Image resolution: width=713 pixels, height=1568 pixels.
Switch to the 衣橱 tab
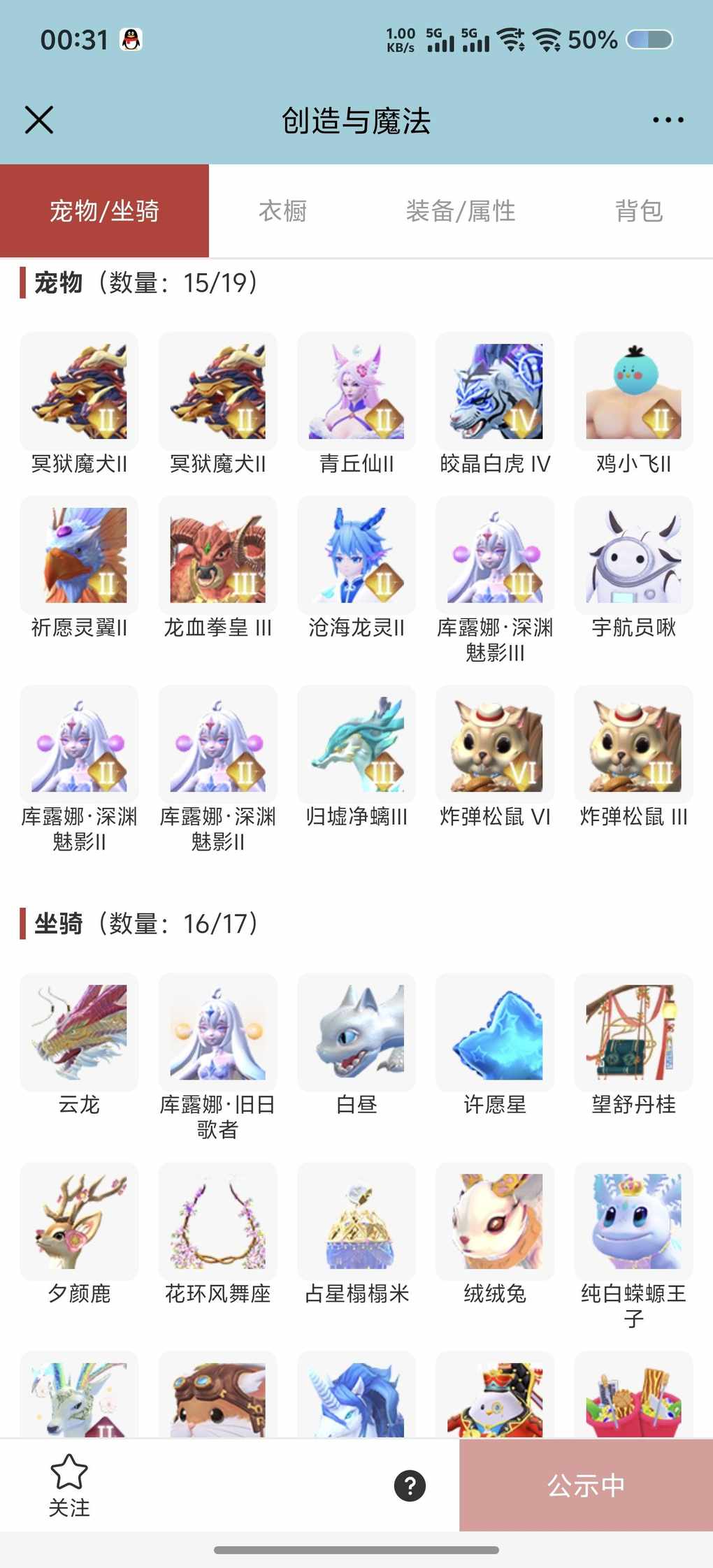282,210
